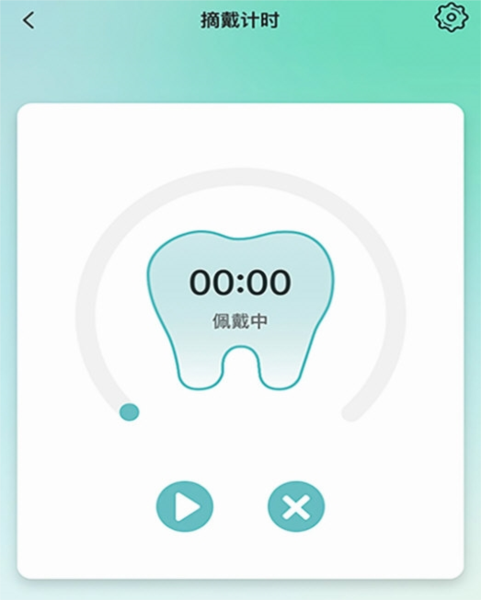Start the wearing timer with play button

(185, 506)
